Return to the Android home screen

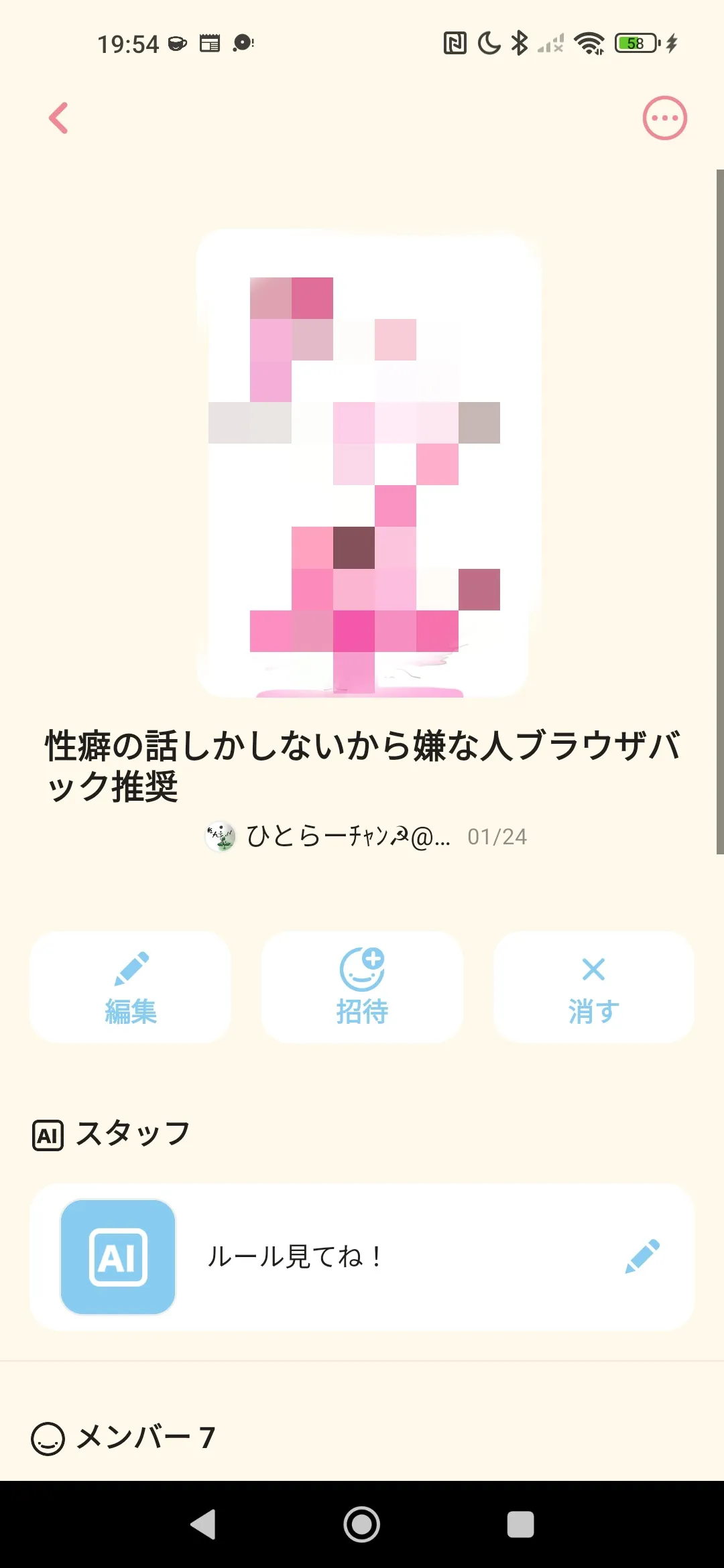click(362, 1524)
